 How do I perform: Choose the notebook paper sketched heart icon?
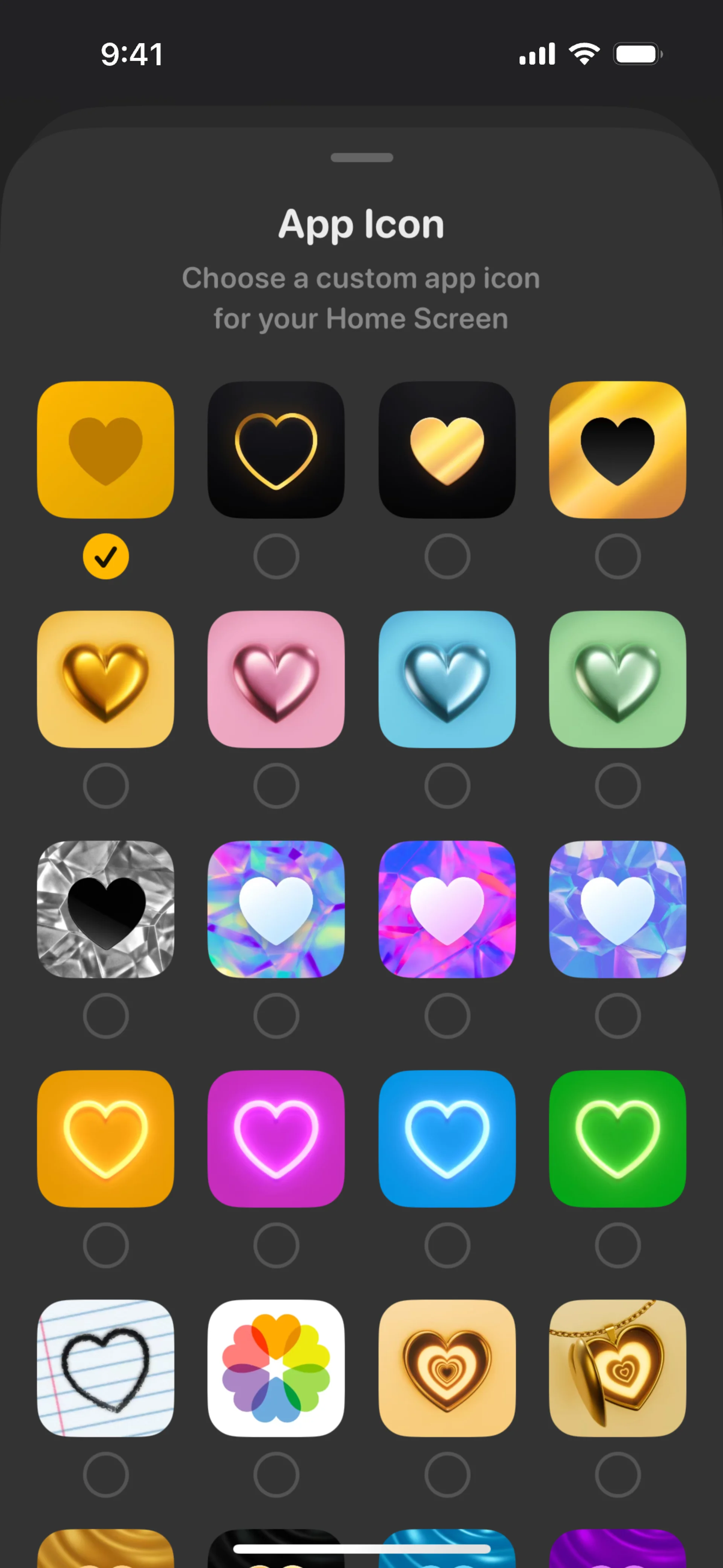105,1368
